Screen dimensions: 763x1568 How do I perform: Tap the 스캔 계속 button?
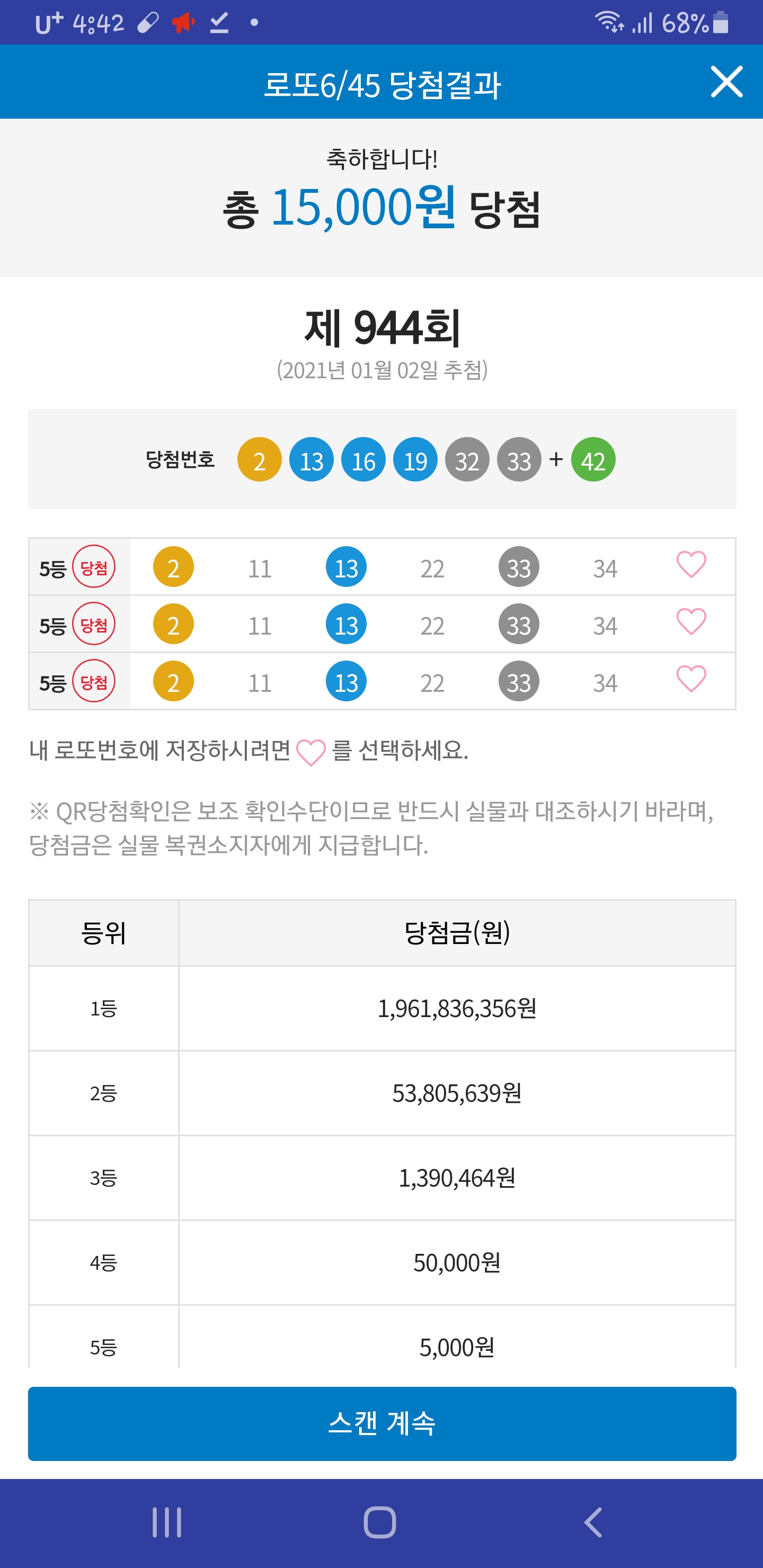click(x=382, y=1423)
